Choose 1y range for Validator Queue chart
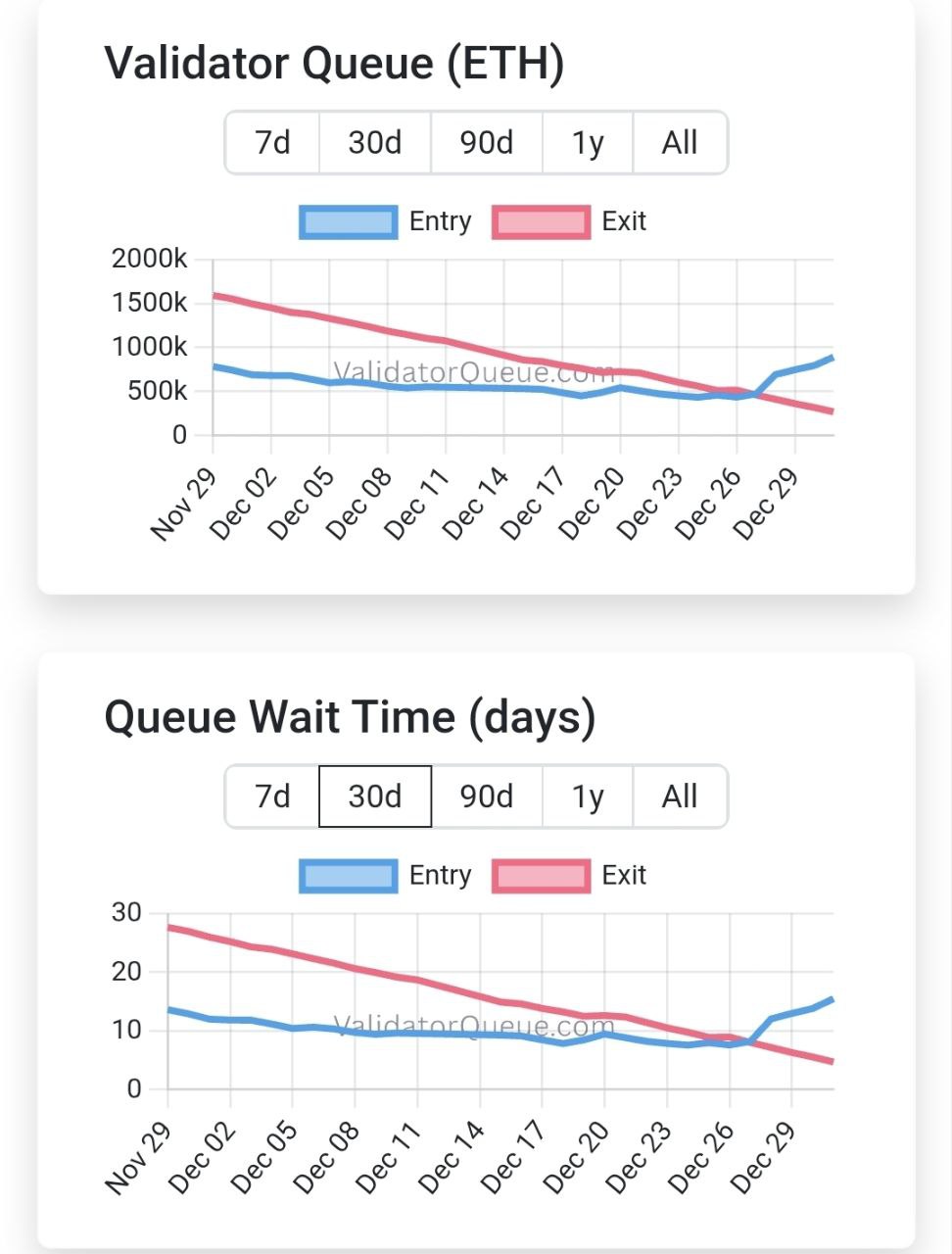 588,143
